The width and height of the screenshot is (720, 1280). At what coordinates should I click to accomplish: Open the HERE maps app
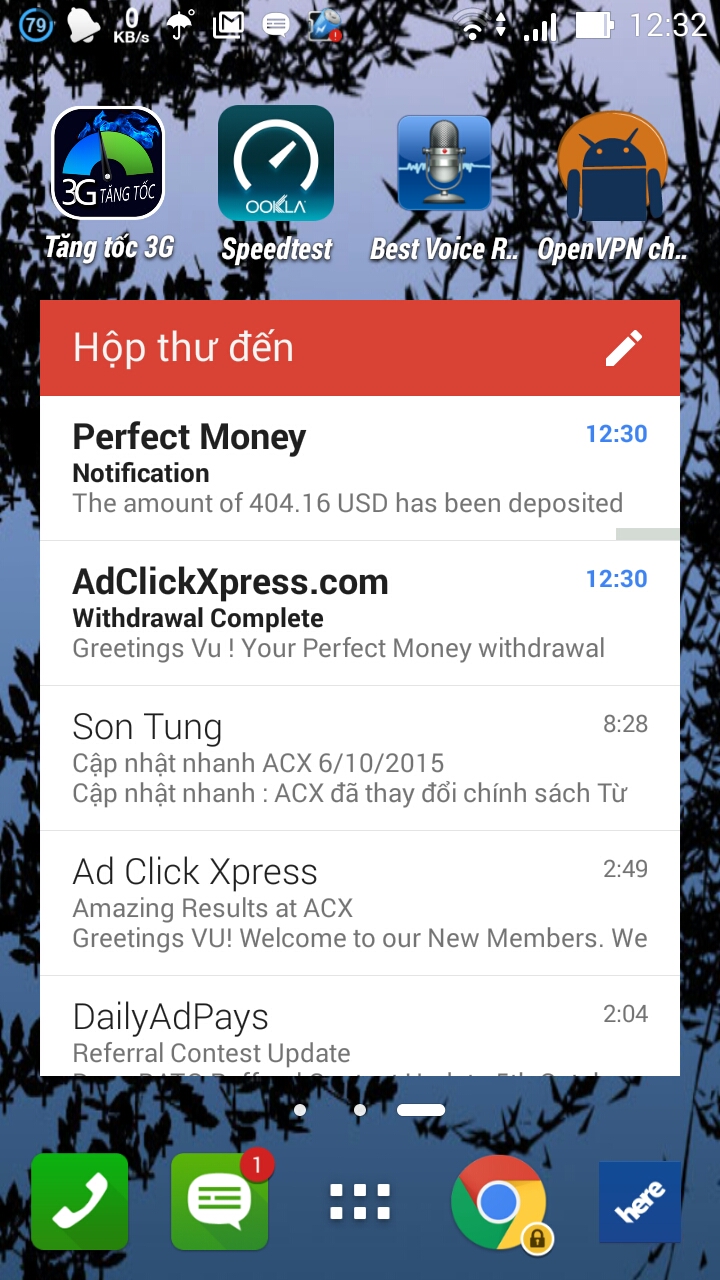tap(640, 1202)
